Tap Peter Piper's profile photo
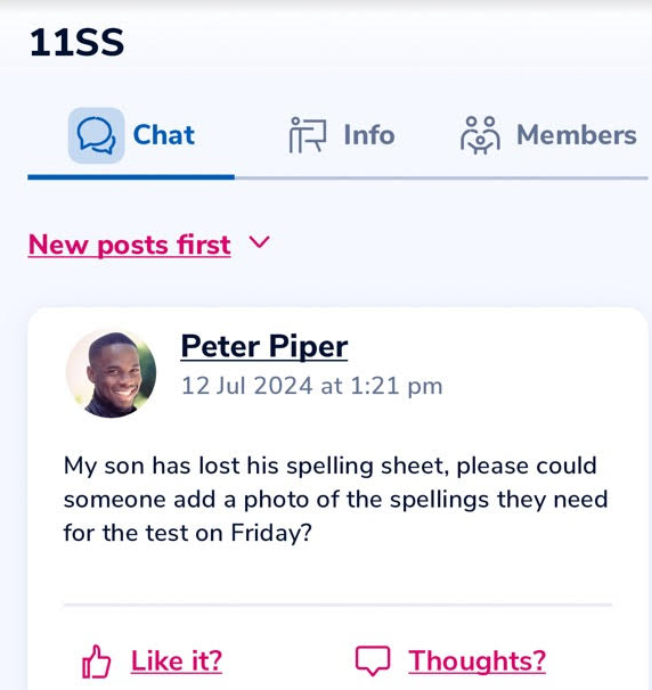 coord(111,374)
